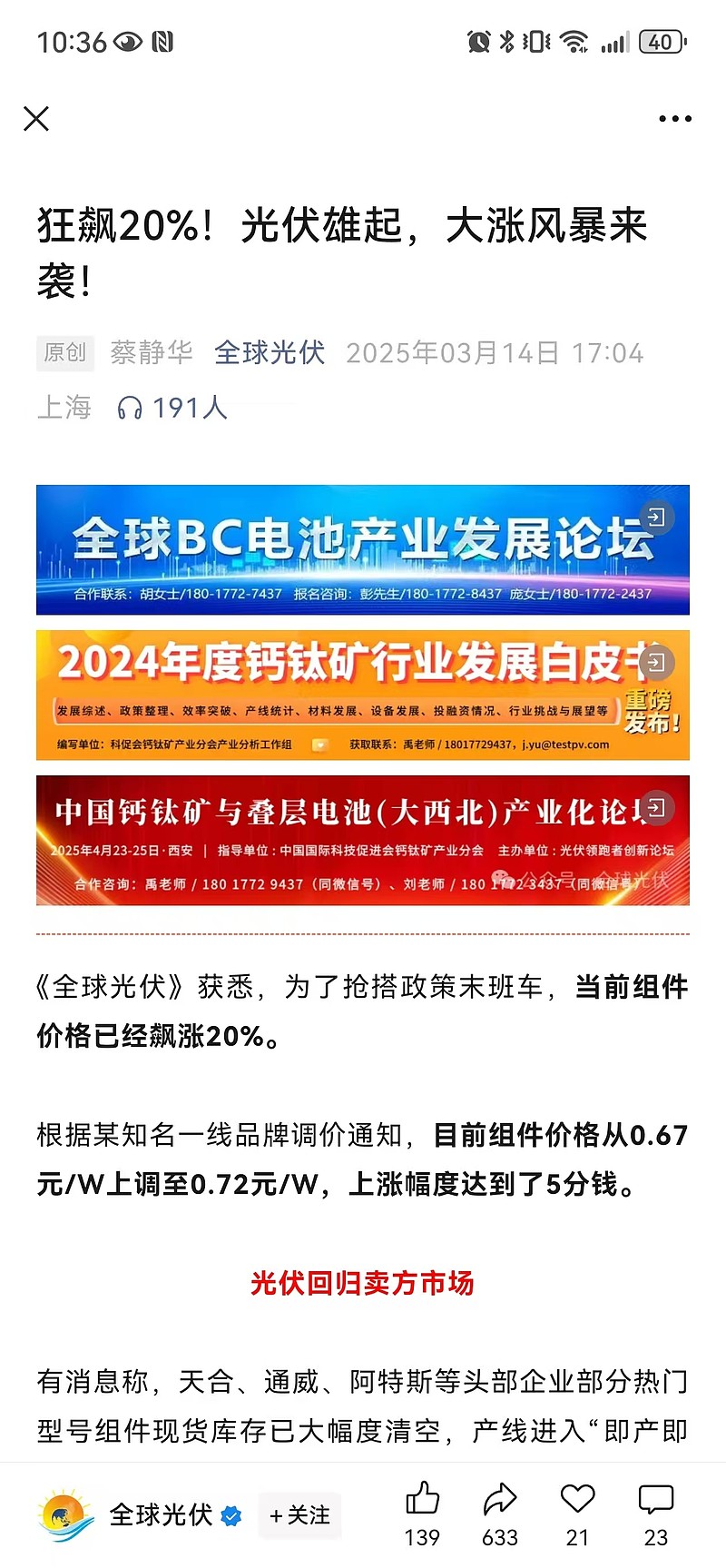Listen to the article via headphone icon

pos(130,408)
